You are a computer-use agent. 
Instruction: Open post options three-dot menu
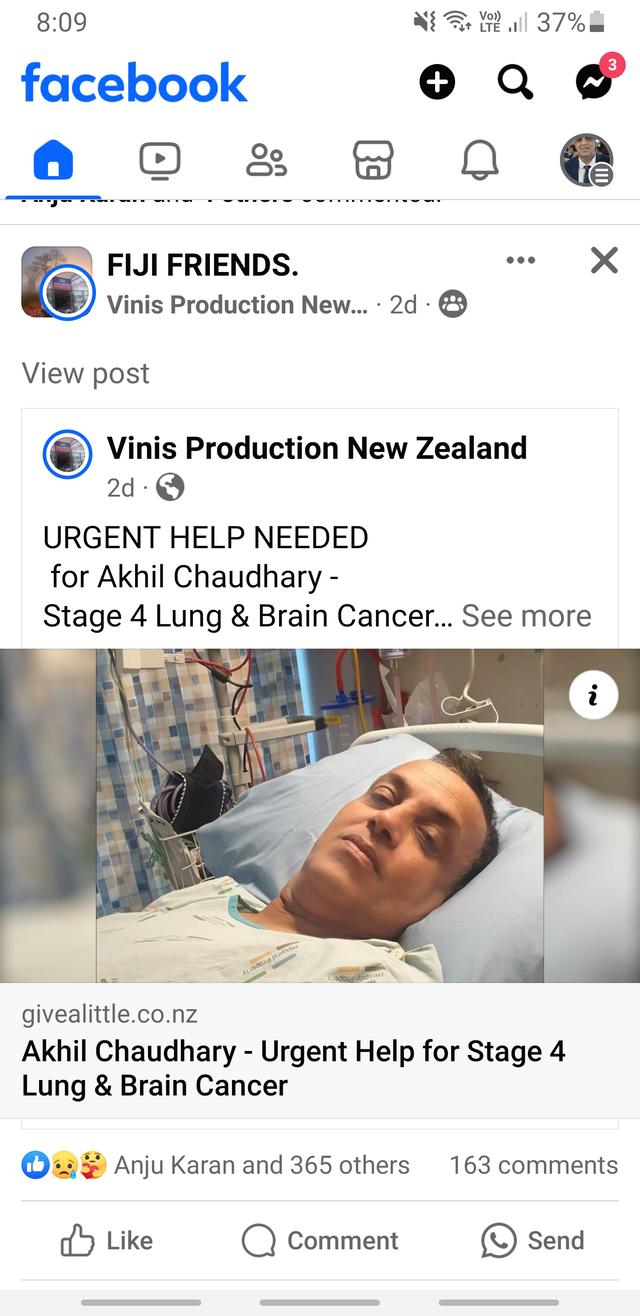520,261
